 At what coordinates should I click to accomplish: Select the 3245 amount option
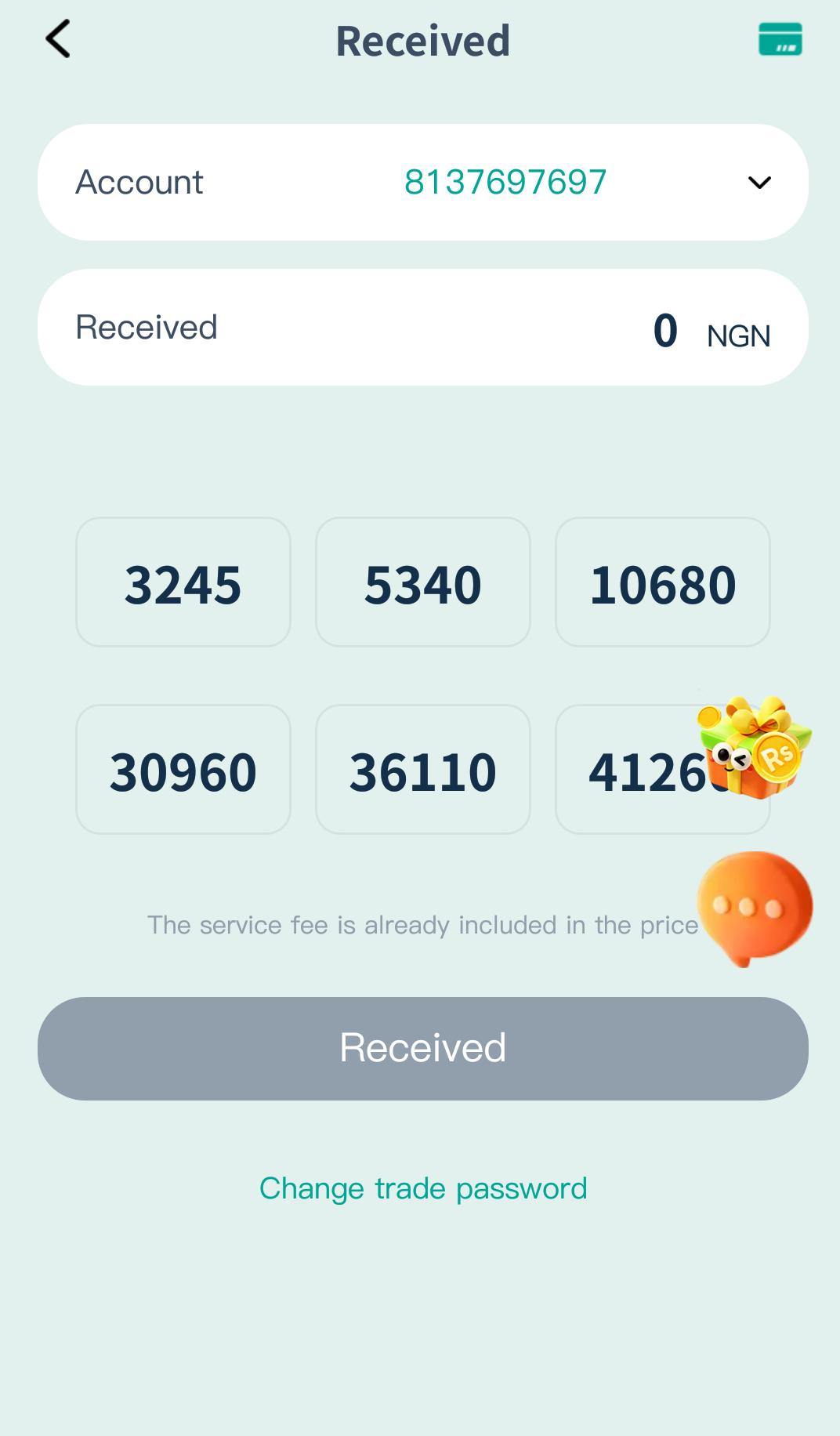pos(183,582)
